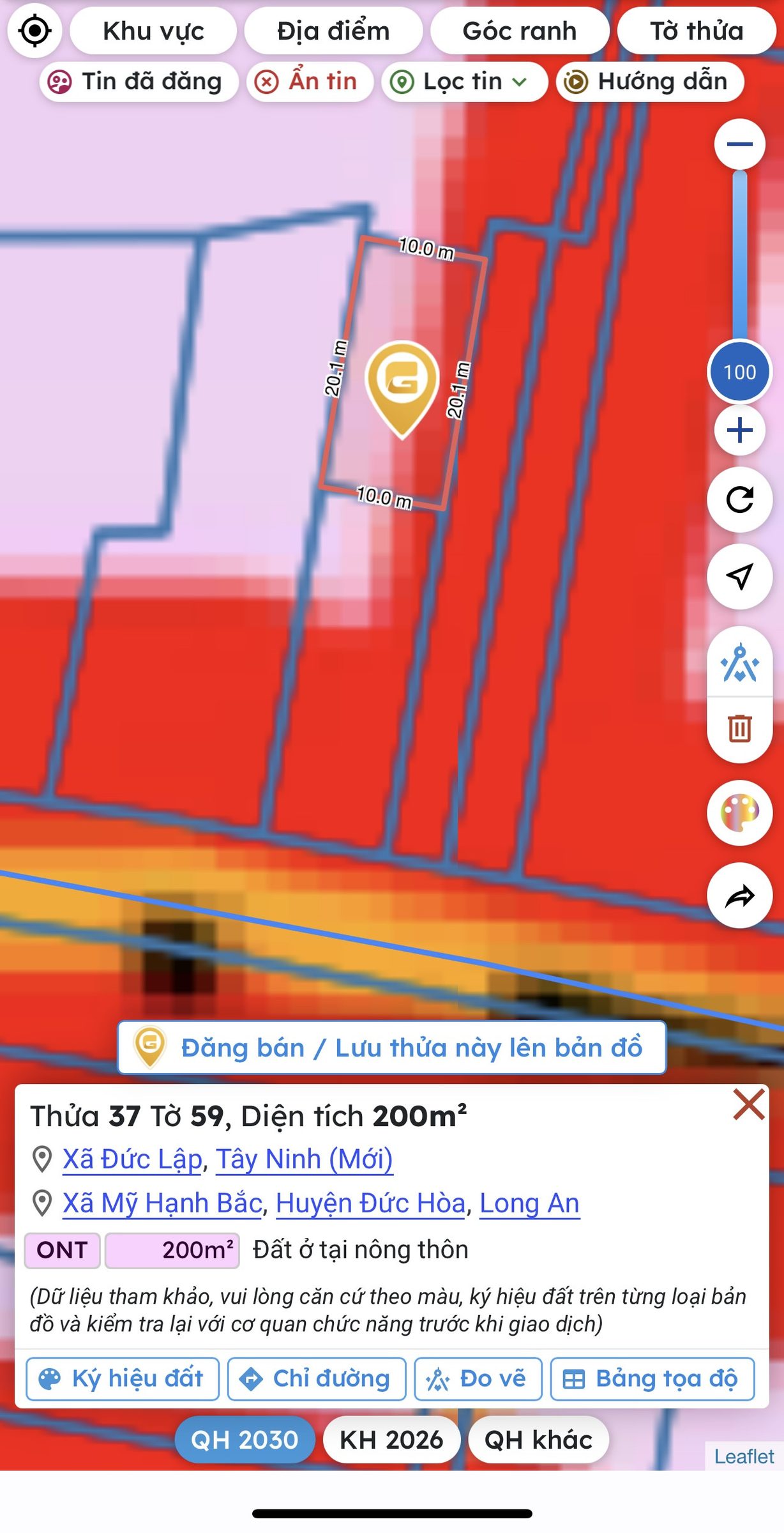Close the plot info panel
The height and width of the screenshot is (1533, 784).
(x=748, y=1104)
